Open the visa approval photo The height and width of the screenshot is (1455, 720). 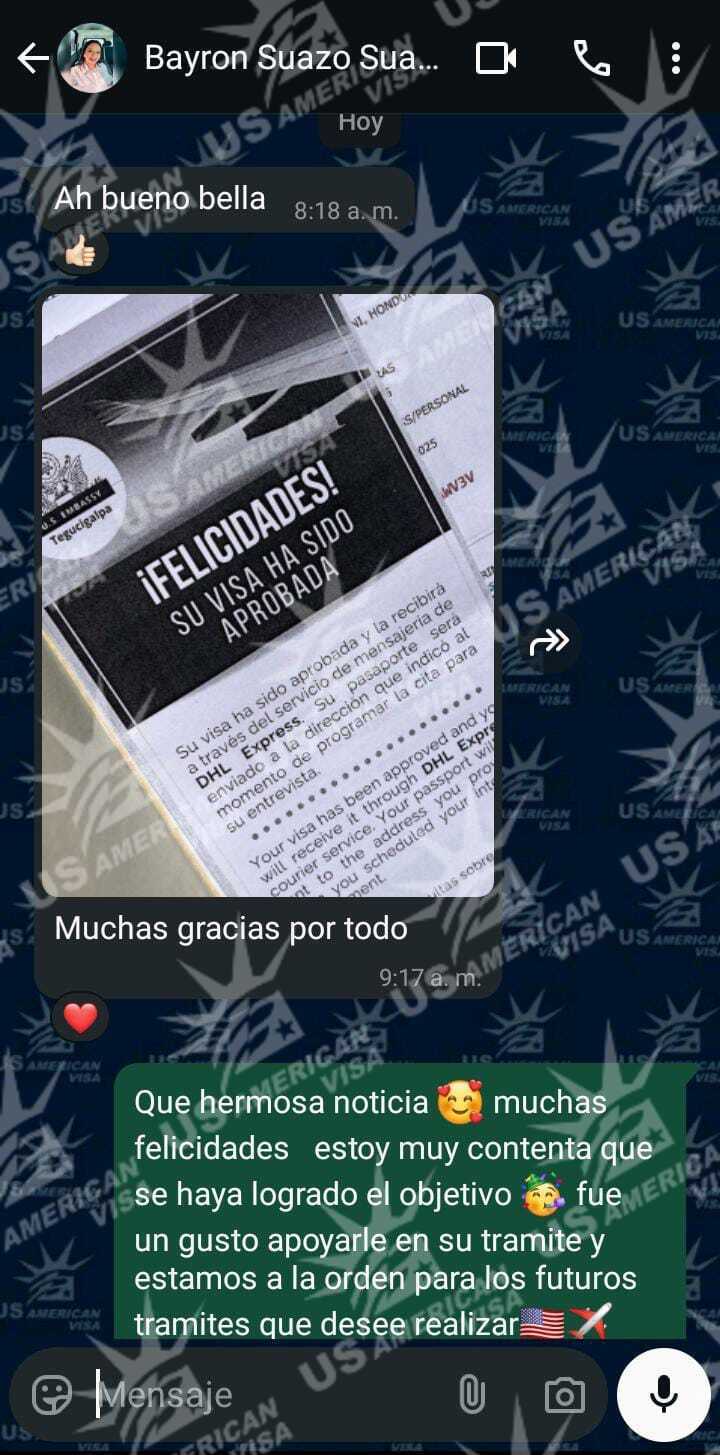(x=268, y=595)
